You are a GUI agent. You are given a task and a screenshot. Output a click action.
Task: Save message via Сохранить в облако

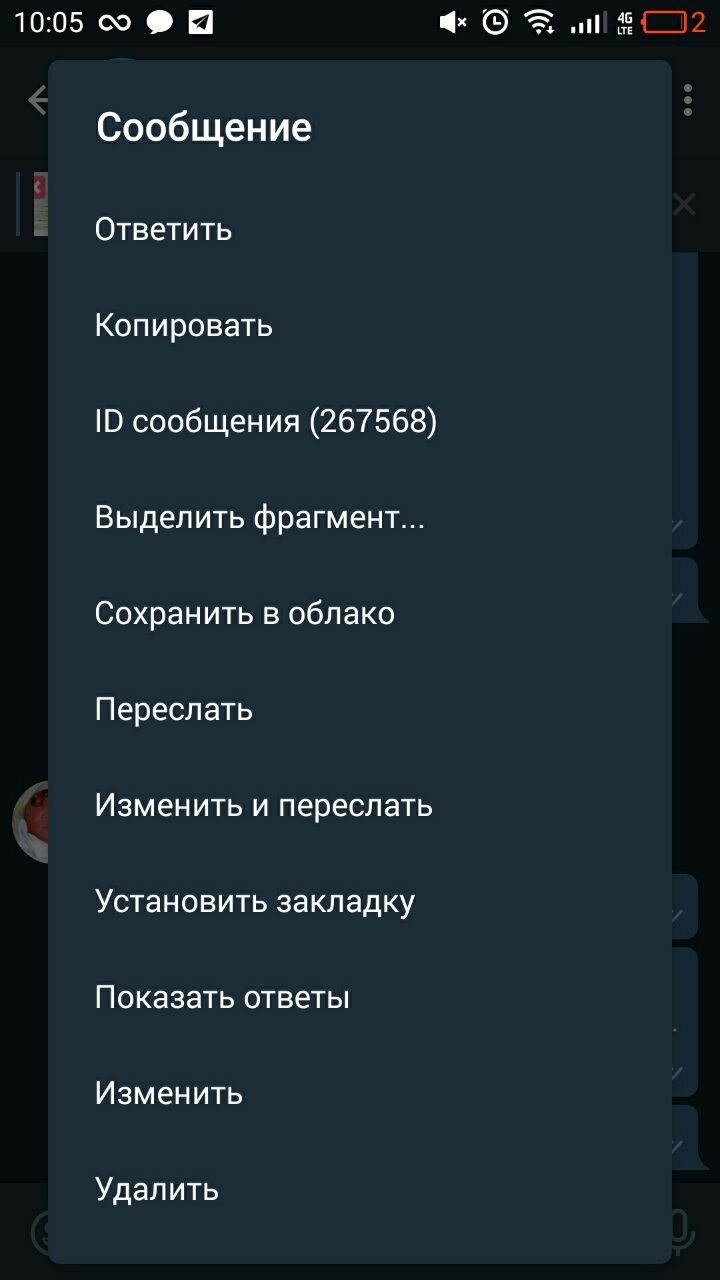245,614
